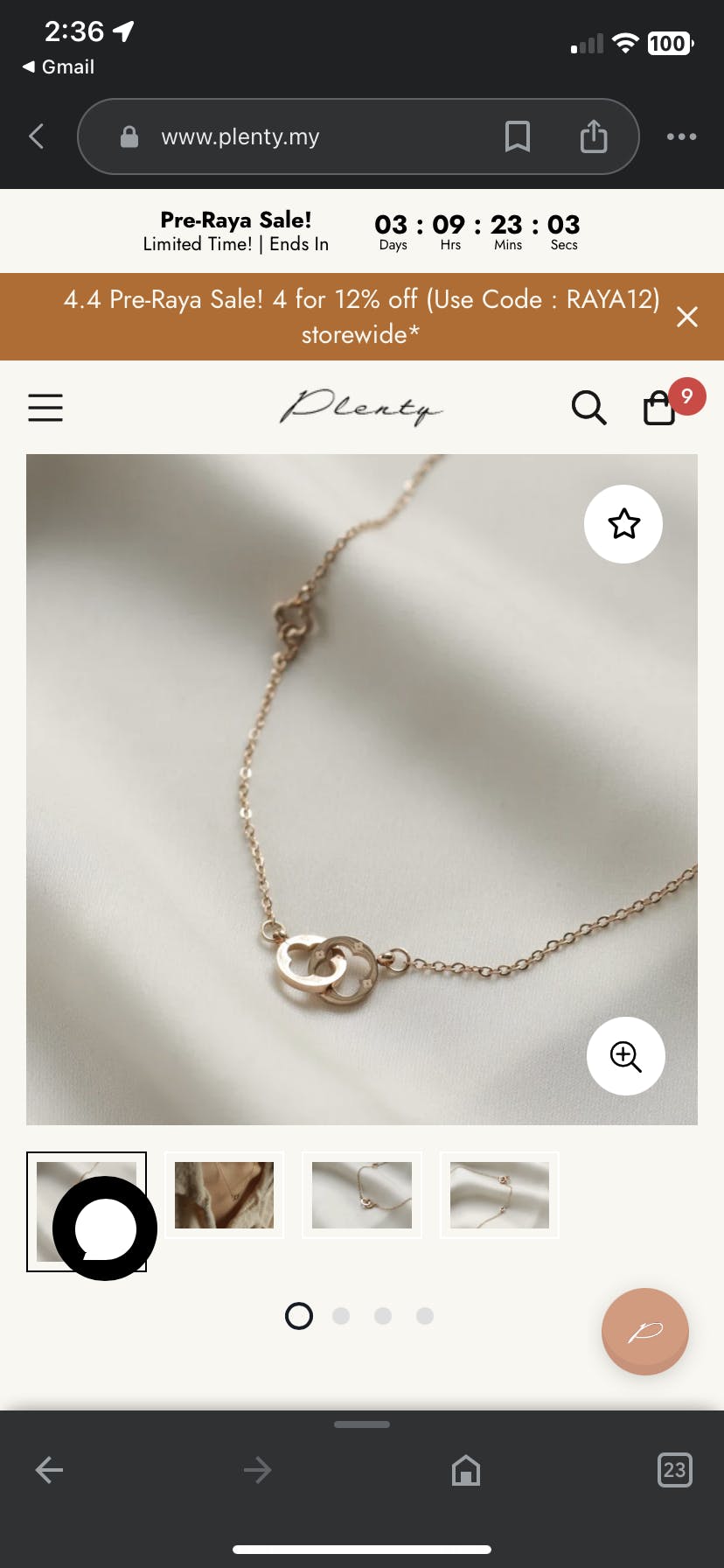Open the hamburger navigation menu
Viewport: 724px width, 1568px height.
[45, 408]
